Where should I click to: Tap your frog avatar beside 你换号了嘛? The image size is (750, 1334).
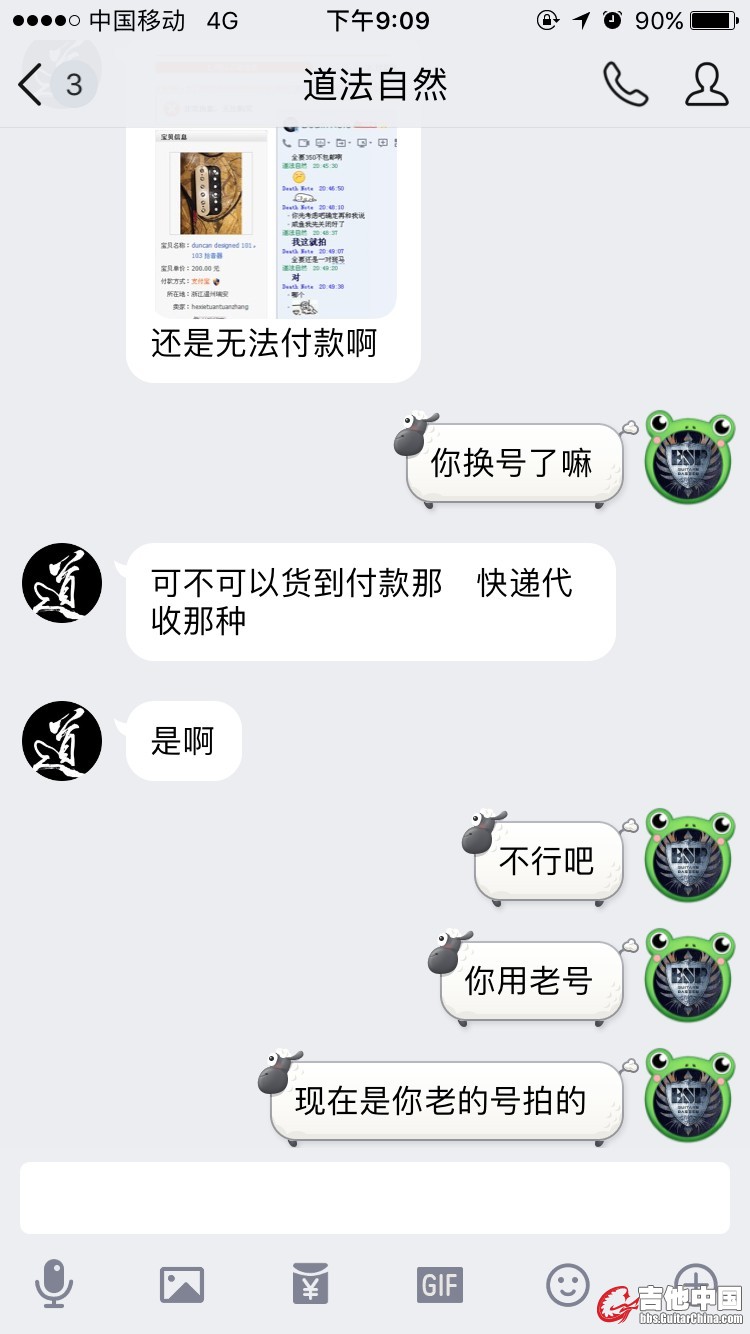pos(688,458)
